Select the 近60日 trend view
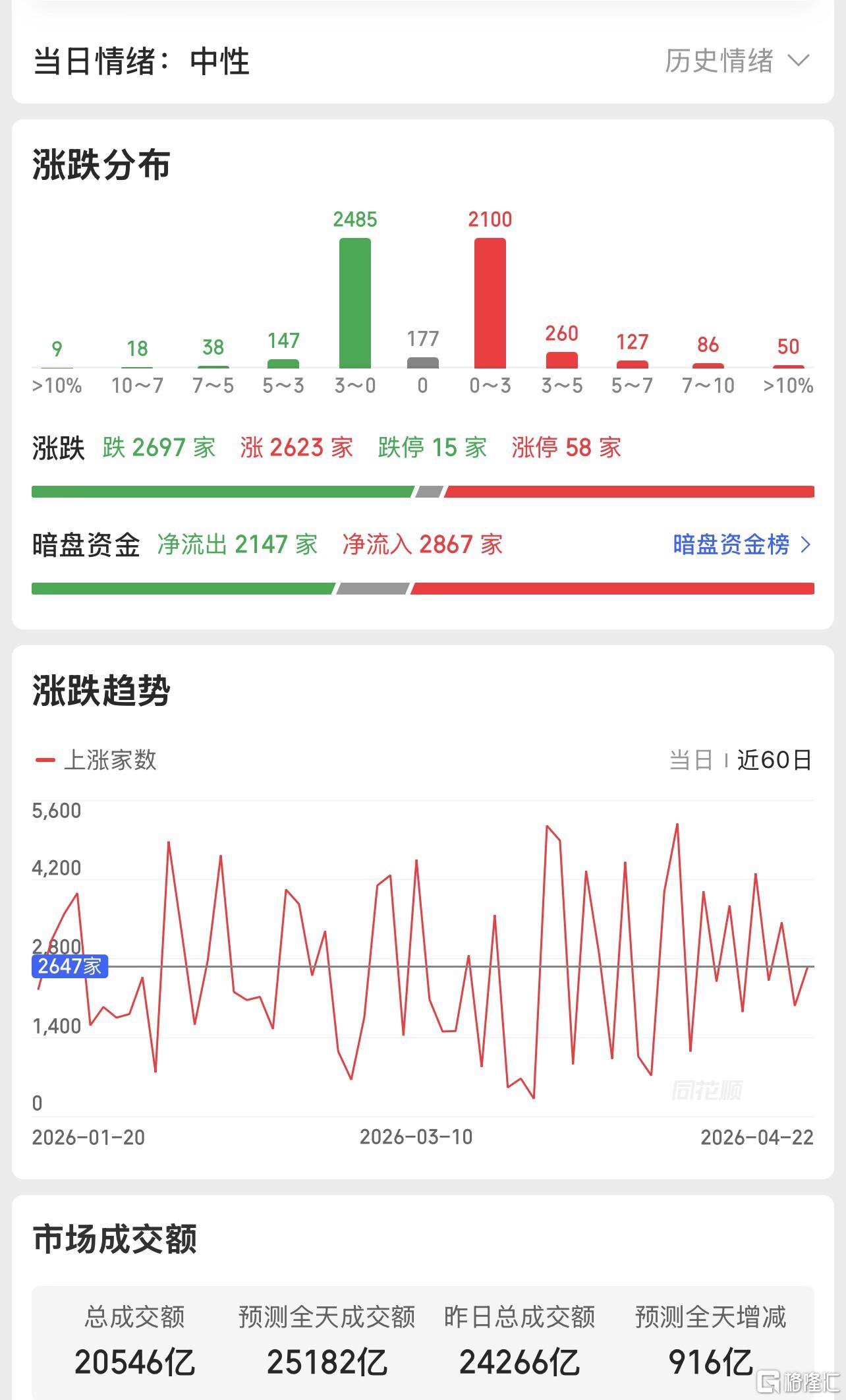The width and height of the screenshot is (846, 1400). (x=775, y=760)
